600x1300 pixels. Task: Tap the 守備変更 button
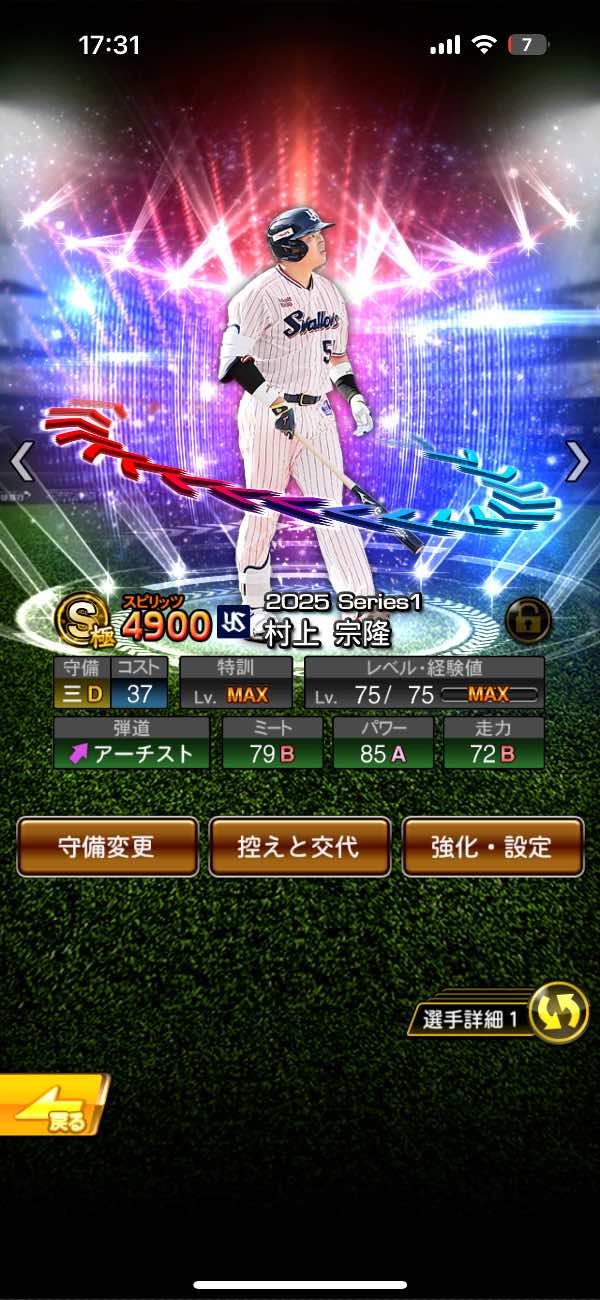[107, 847]
